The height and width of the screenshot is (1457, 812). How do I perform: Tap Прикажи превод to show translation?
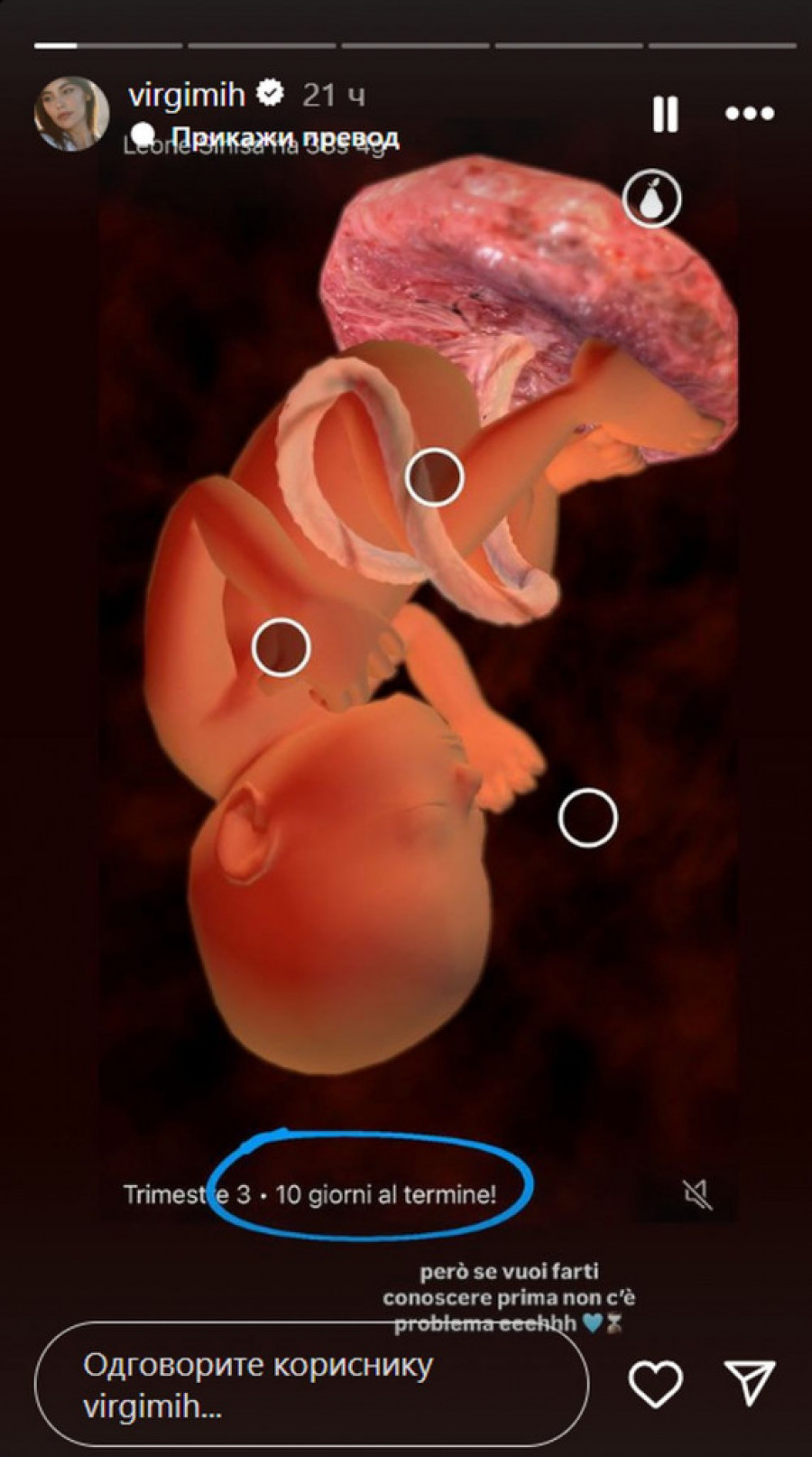click(x=284, y=137)
